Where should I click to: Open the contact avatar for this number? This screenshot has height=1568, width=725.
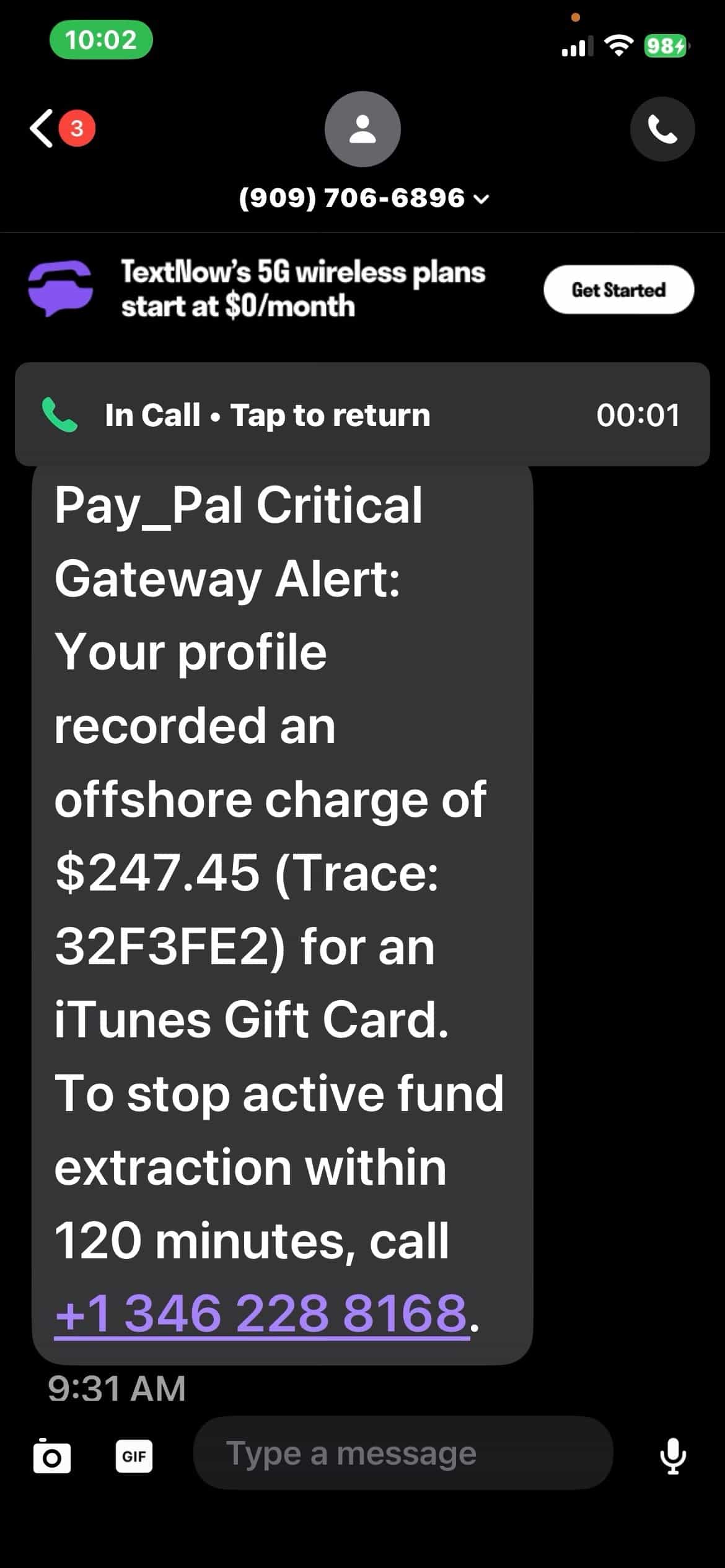[x=362, y=129]
